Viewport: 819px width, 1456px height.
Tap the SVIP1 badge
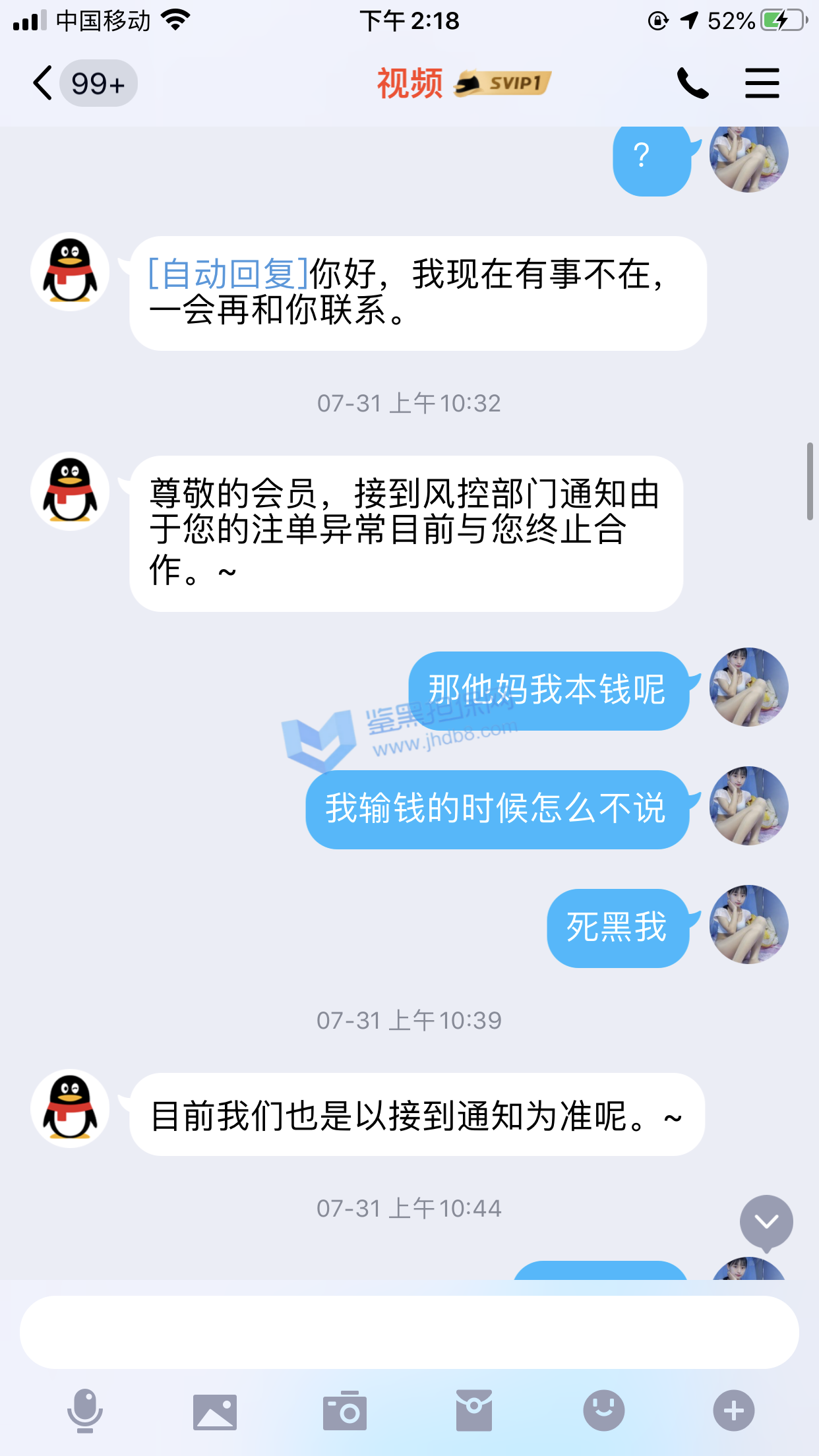pos(504,84)
